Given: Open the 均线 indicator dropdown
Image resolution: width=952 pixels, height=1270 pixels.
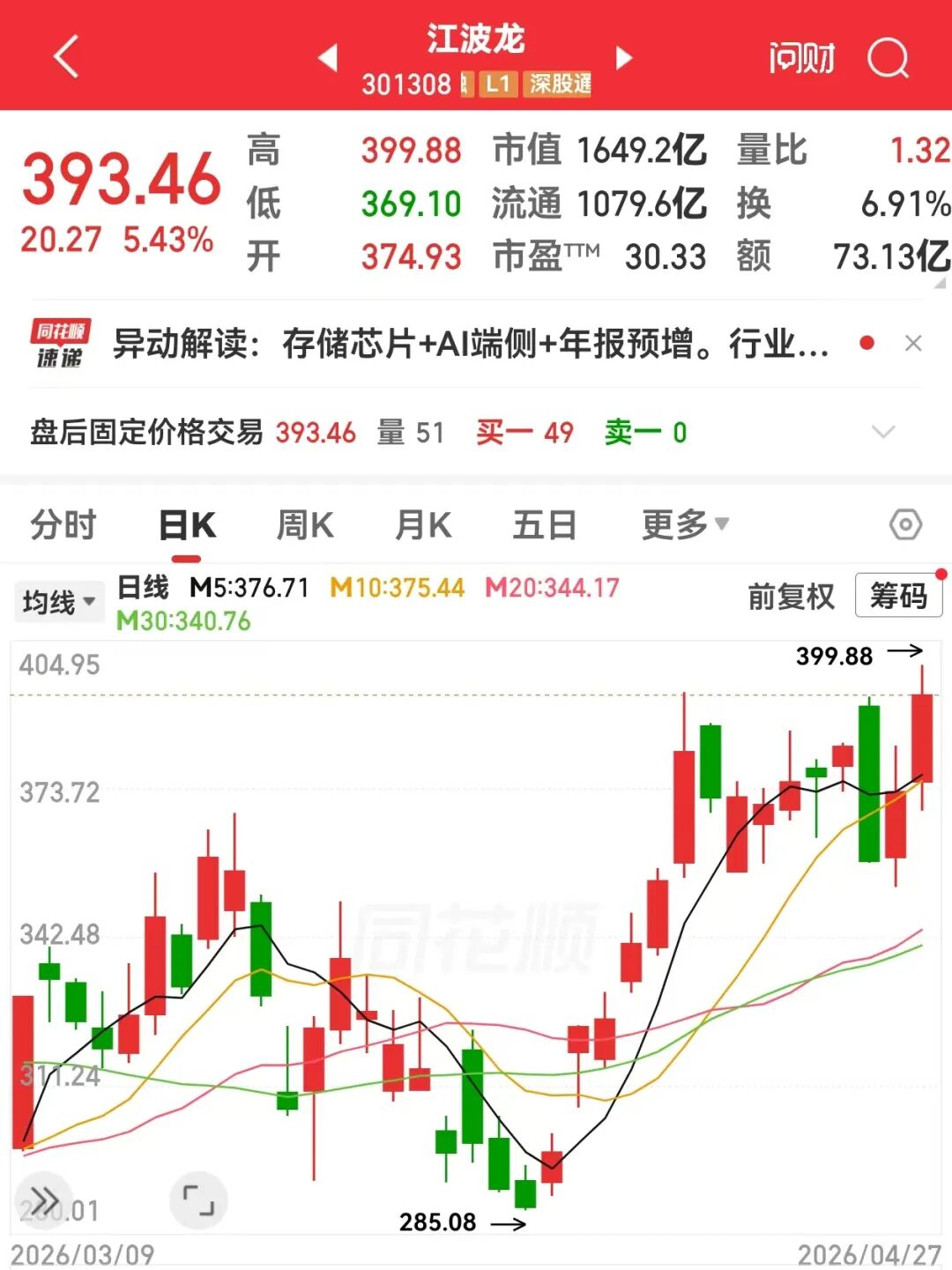Looking at the screenshot, I should [x=58, y=603].
